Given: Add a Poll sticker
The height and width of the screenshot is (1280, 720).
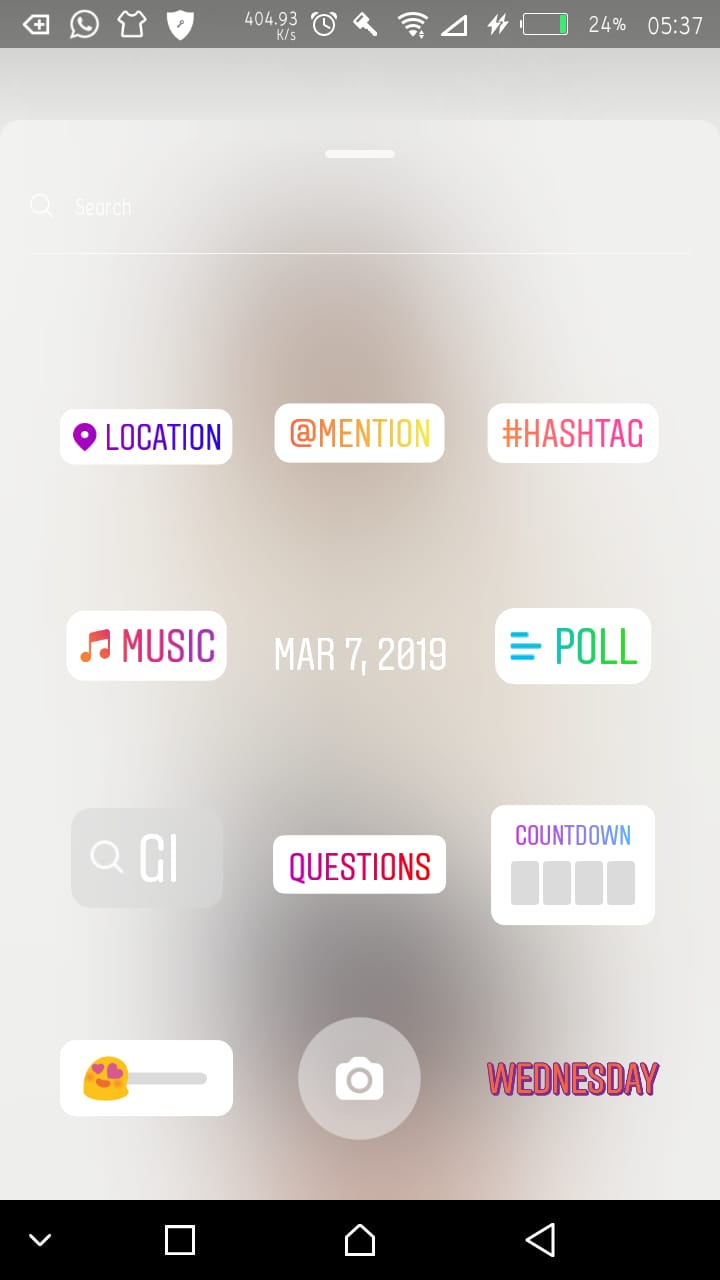Looking at the screenshot, I should click(573, 646).
